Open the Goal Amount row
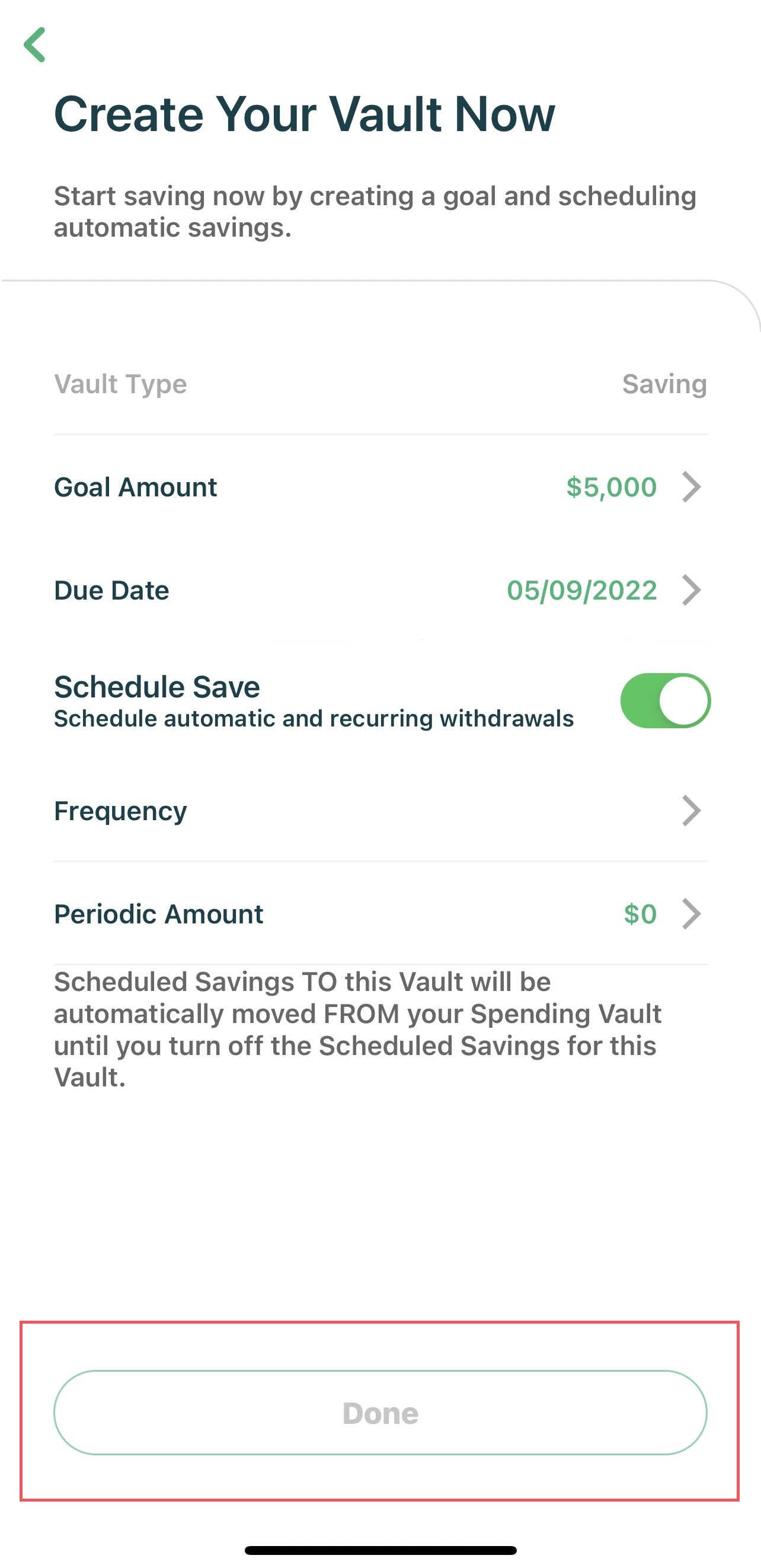Image resolution: width=761 pixels, height=1568 pixels. (380, 487)
